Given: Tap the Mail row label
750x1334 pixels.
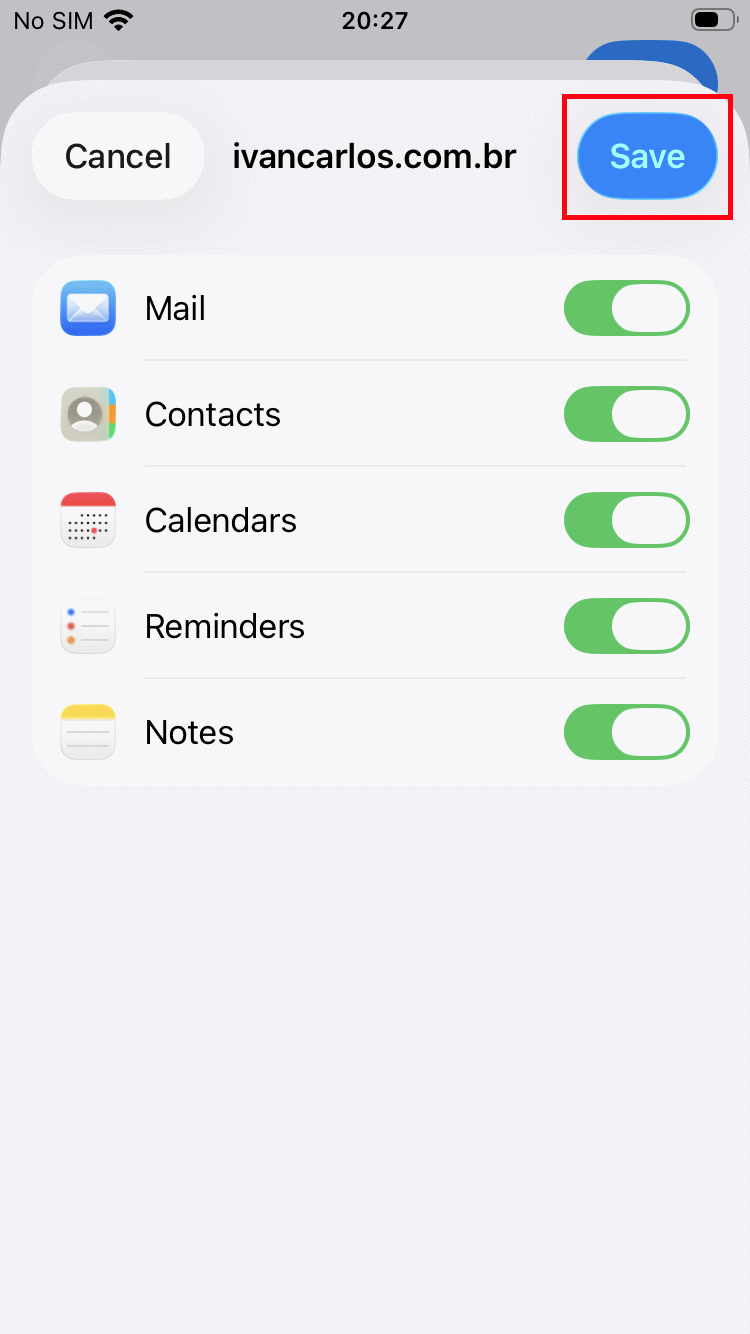Looking at the screenshot, I should pos(175,308).
